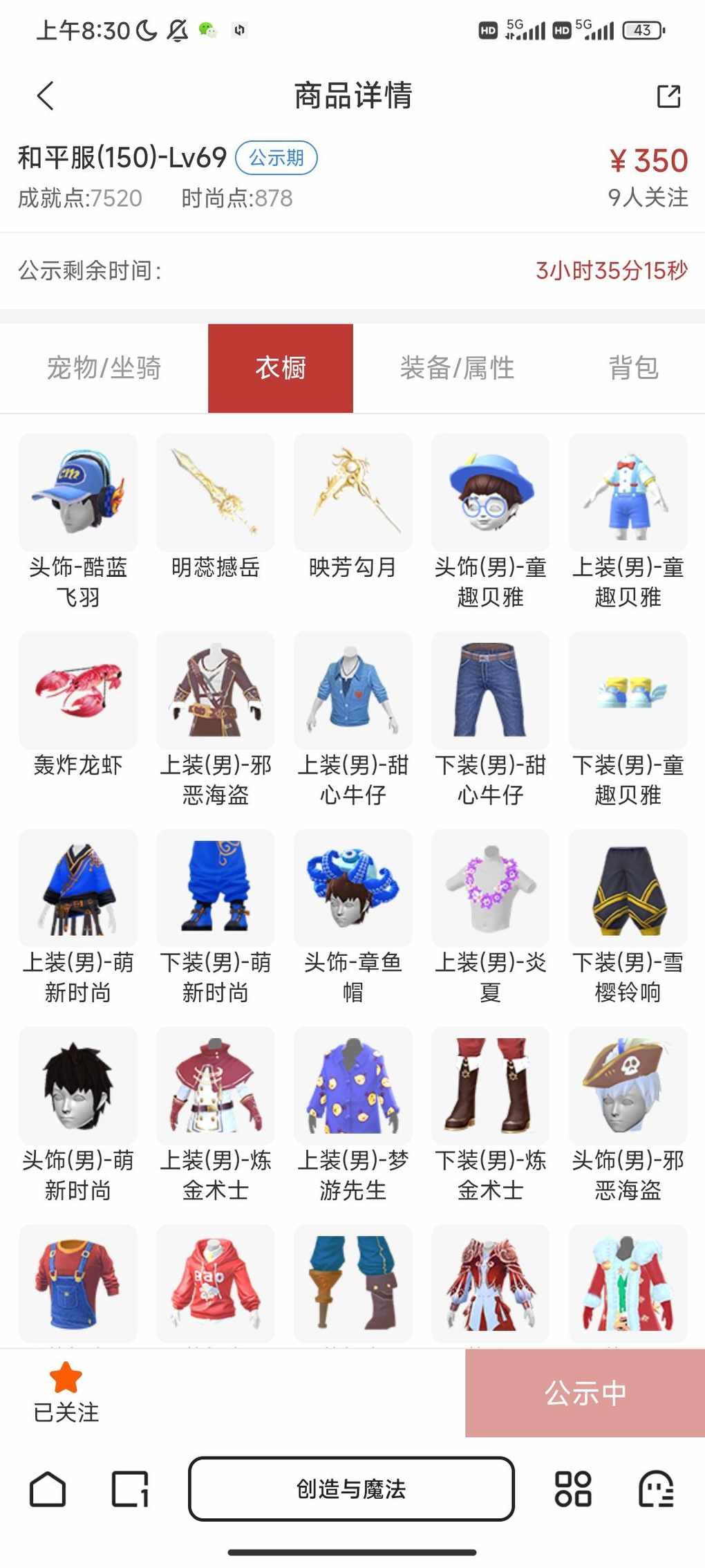
Task: View the 头饰-章鱼帽 item
Action: (353, 888)
